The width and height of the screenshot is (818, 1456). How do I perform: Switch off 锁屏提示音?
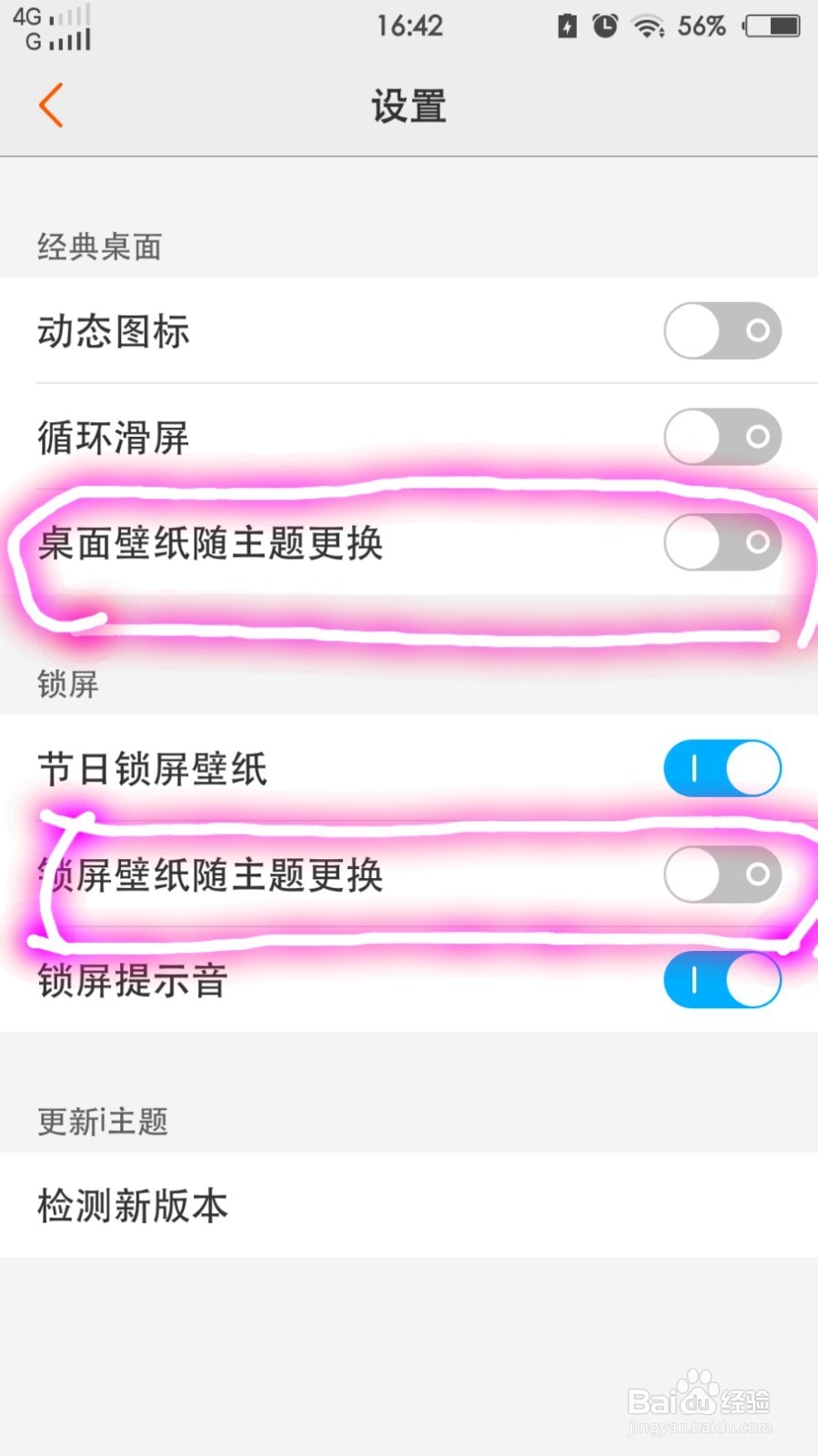[722, 980]
